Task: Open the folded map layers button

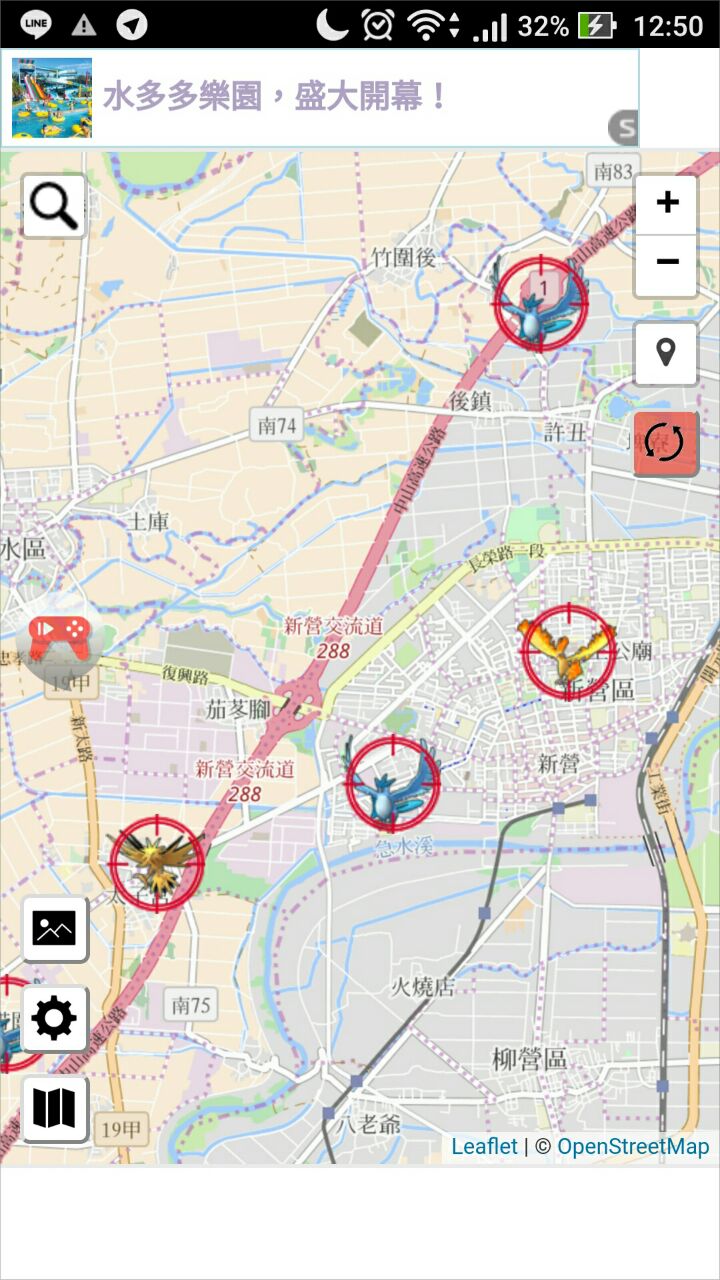Action: click(x=55, y=1108)
